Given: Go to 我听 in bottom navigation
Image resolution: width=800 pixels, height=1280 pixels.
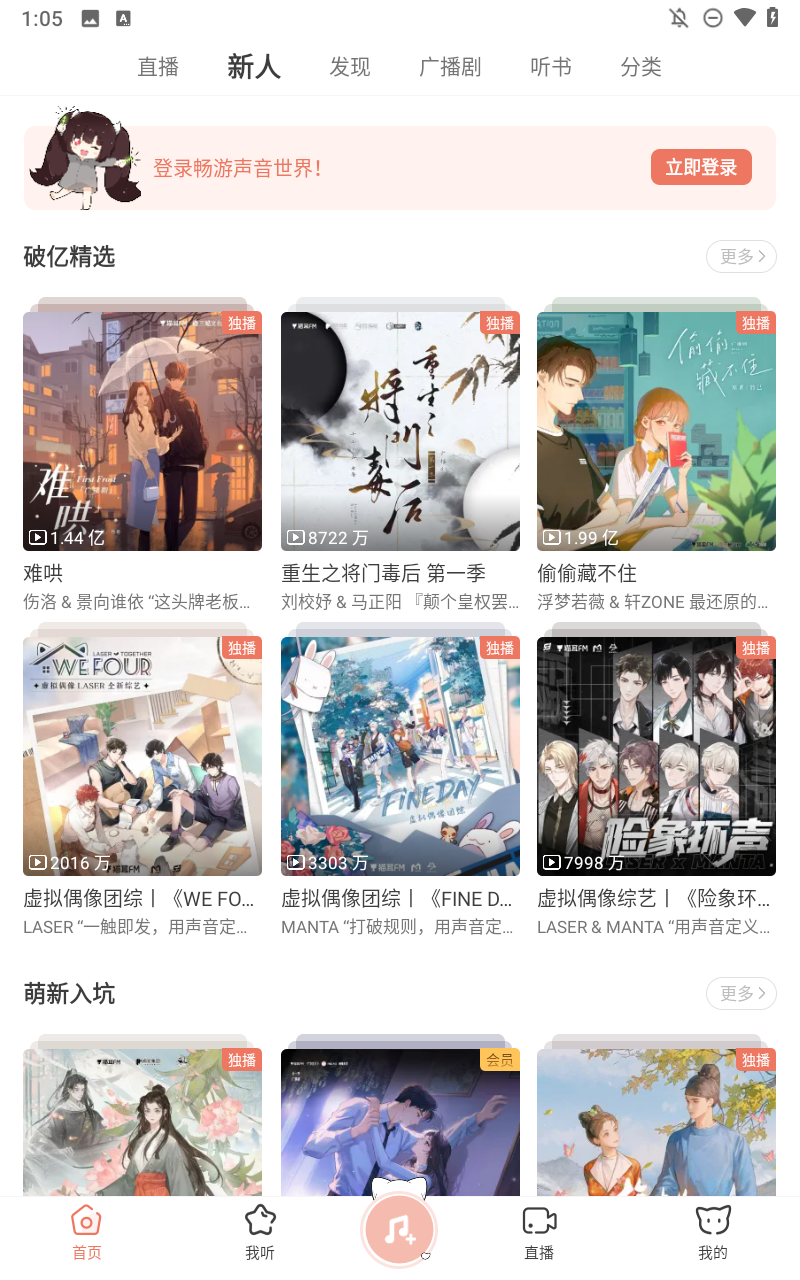Looking at the screenshot, I should click(x=260, y=1232).
